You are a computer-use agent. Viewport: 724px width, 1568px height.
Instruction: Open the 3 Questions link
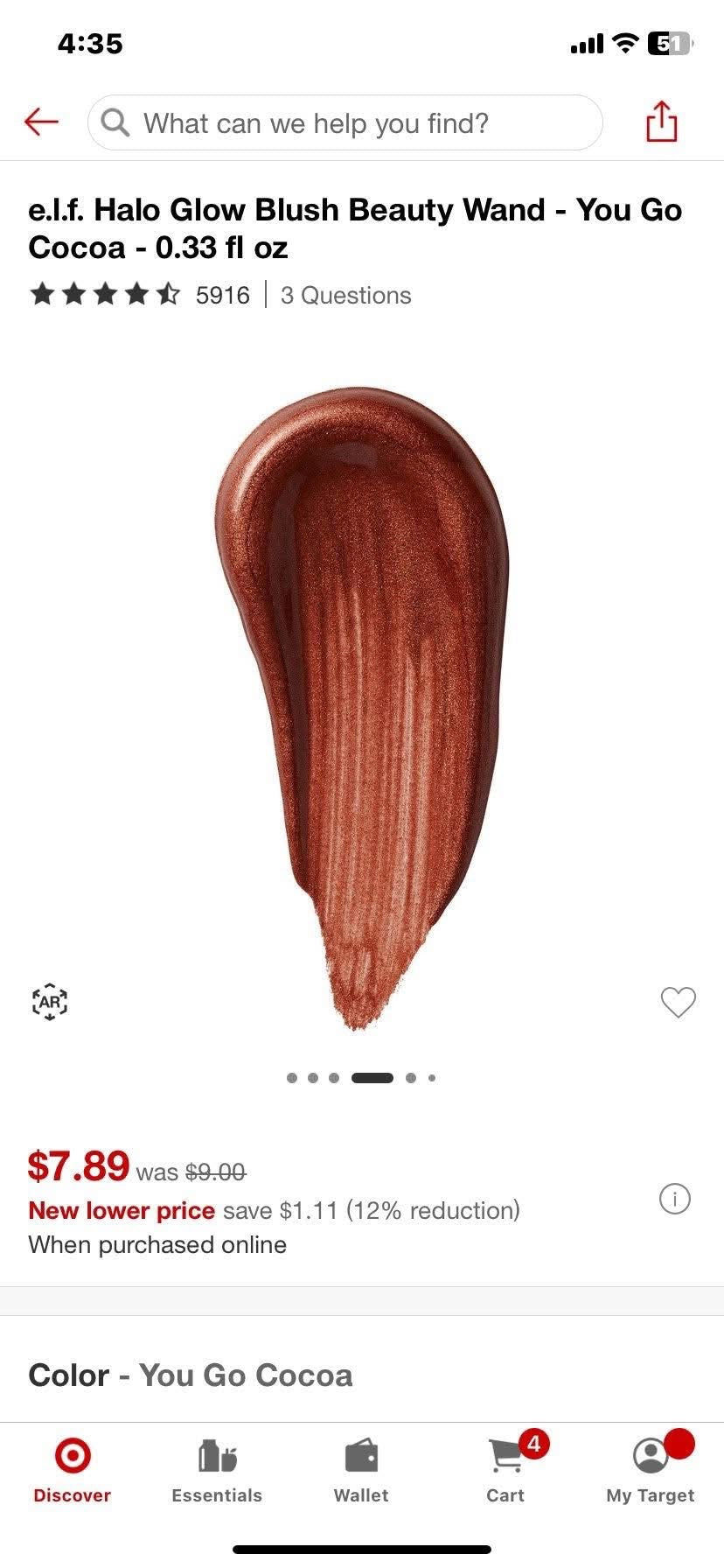click(345, 296)
